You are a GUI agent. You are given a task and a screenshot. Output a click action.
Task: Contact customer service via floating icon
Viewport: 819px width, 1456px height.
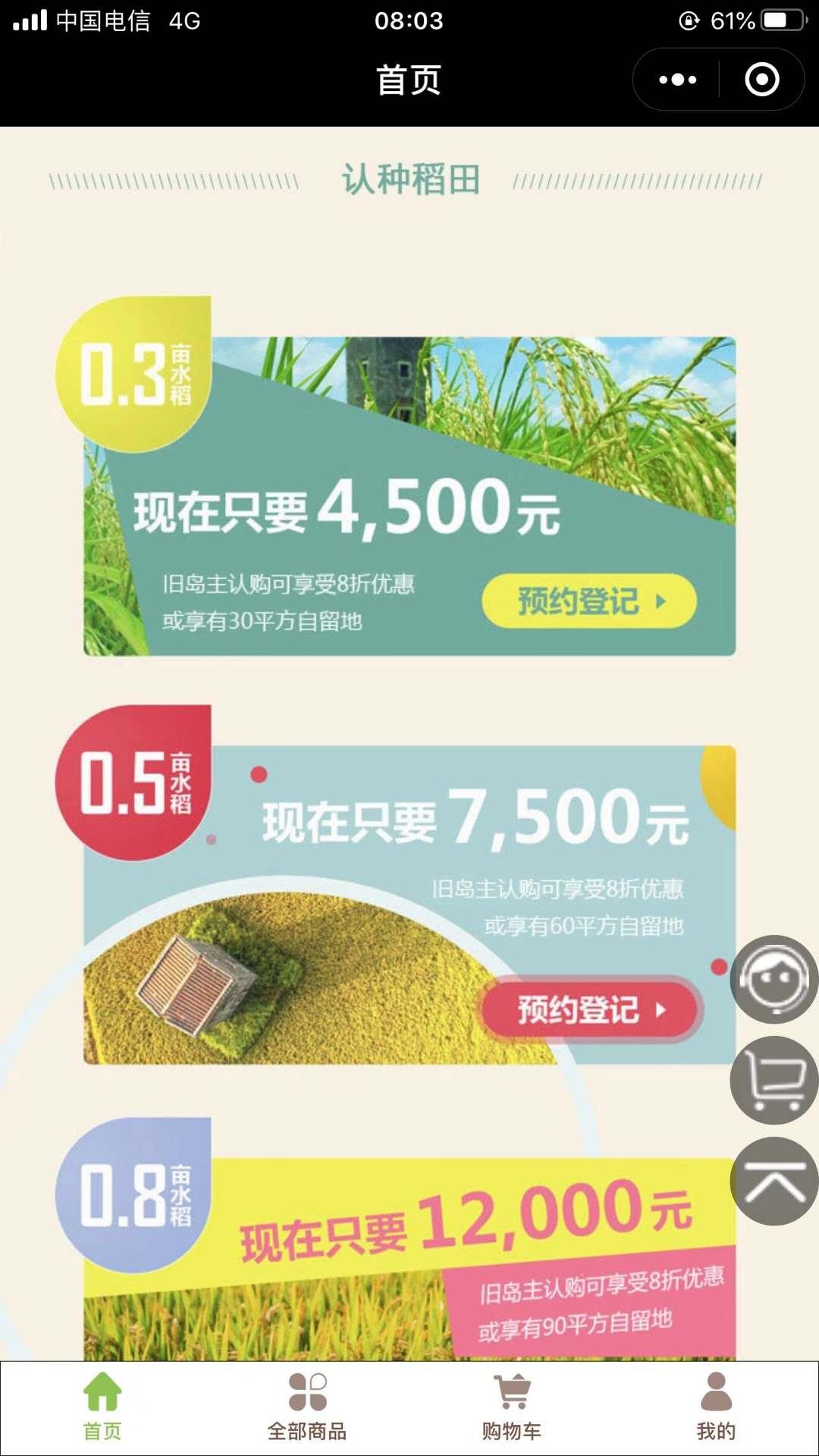(x=773, y=979)
